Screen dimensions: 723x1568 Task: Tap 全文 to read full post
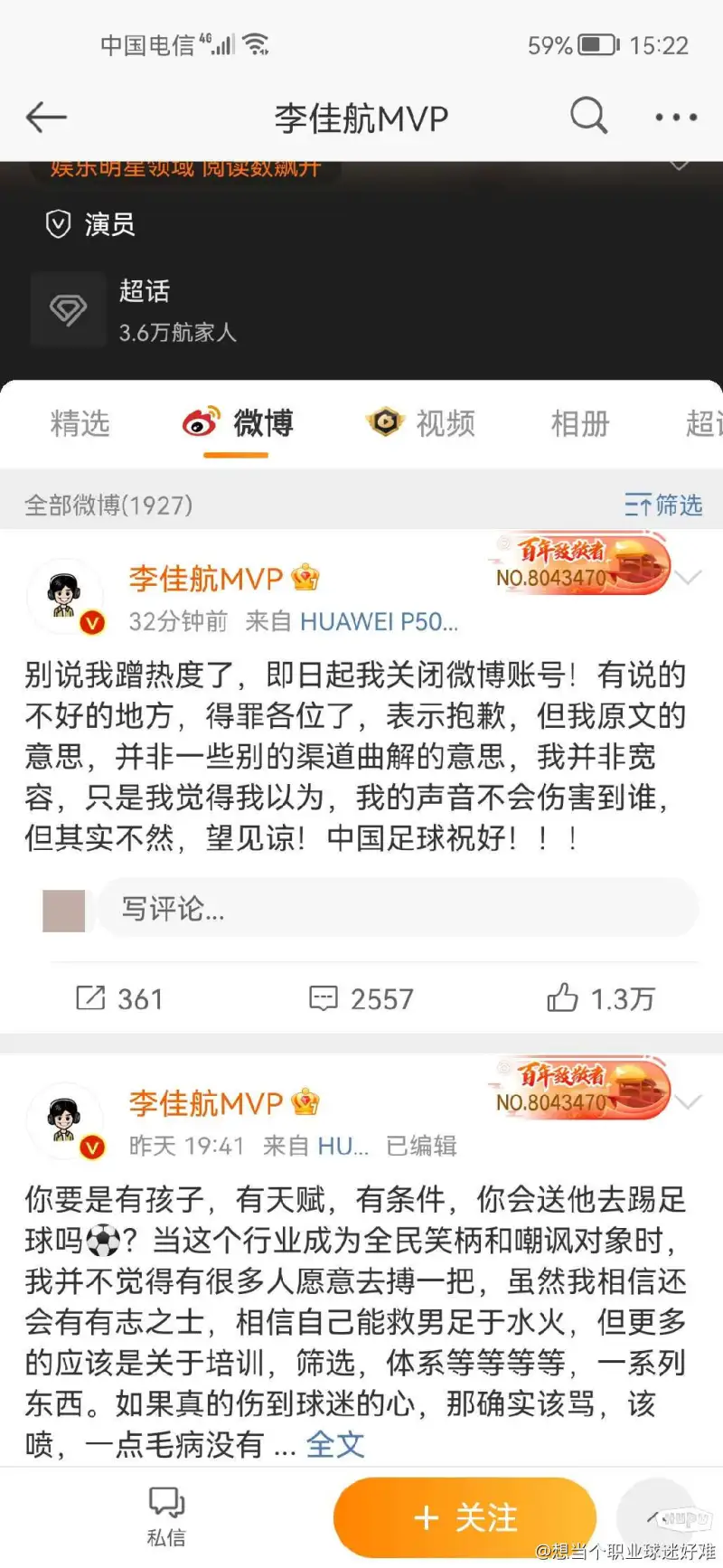[x=335, y=1445]
